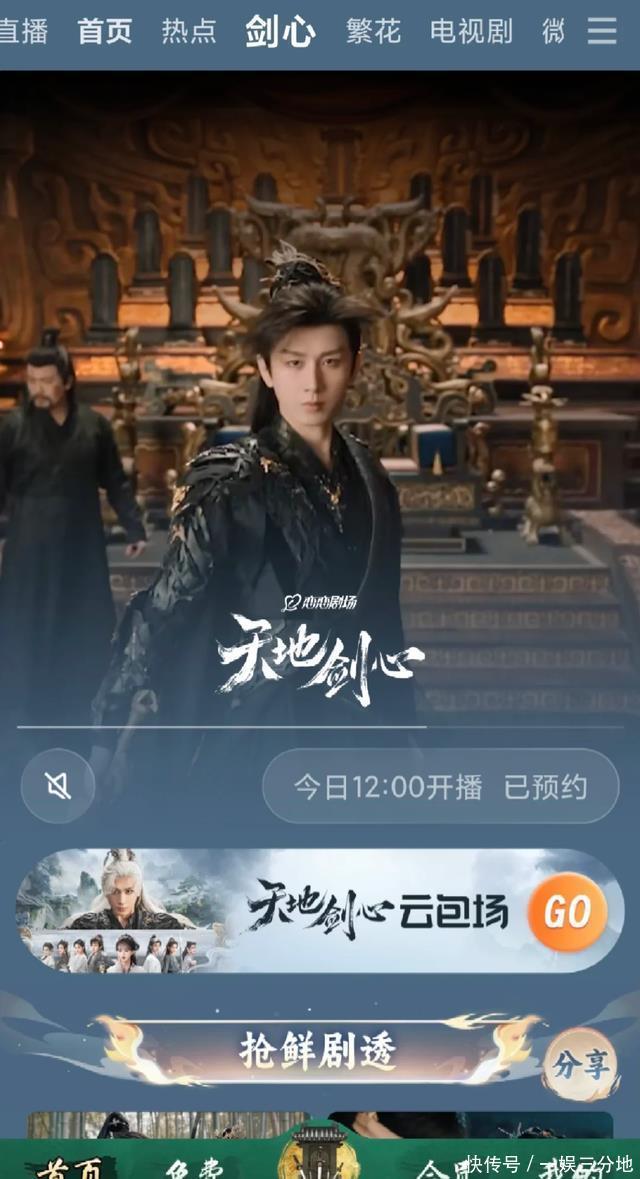Switch to the 繁花 tab

[373, 32]
